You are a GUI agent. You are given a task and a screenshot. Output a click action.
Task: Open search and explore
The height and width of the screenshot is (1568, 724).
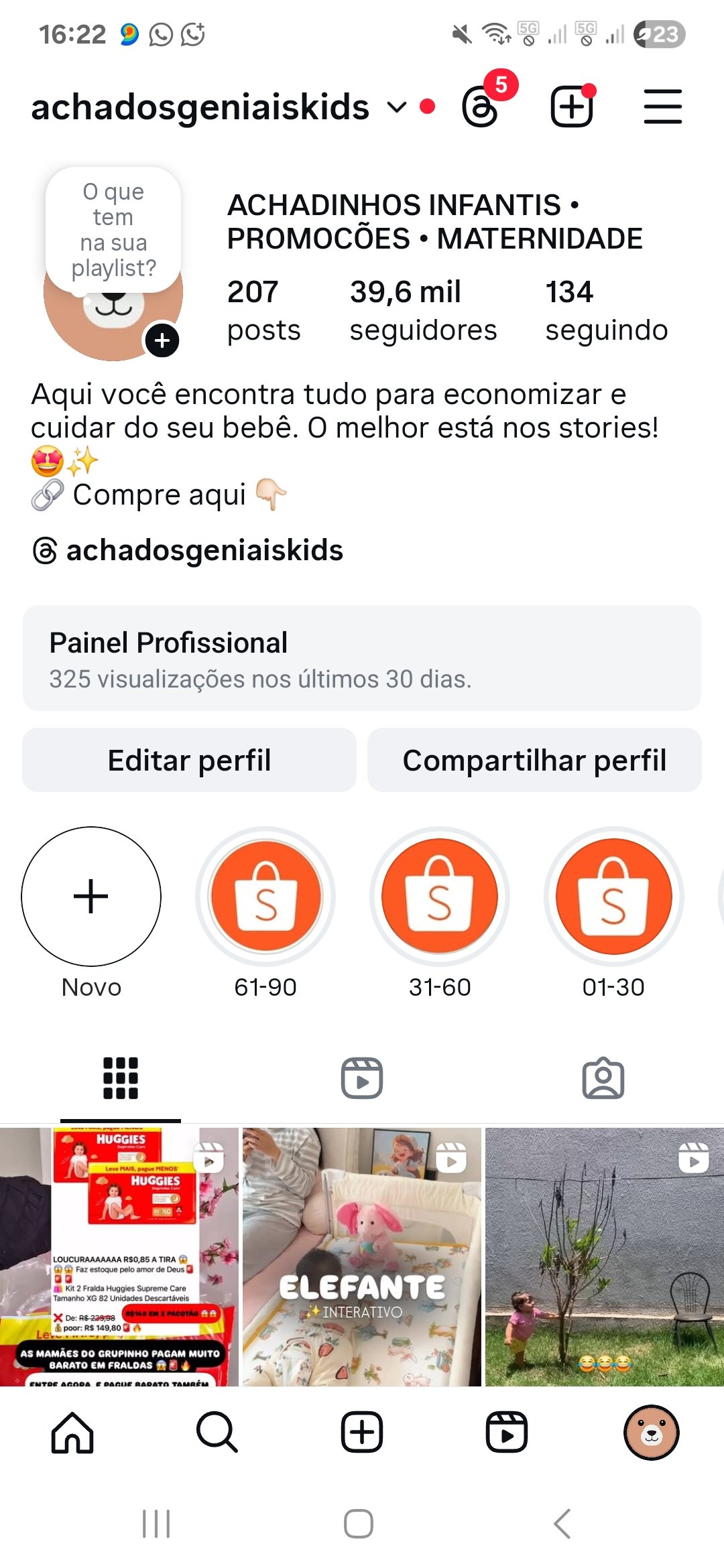pos(217,1433)
